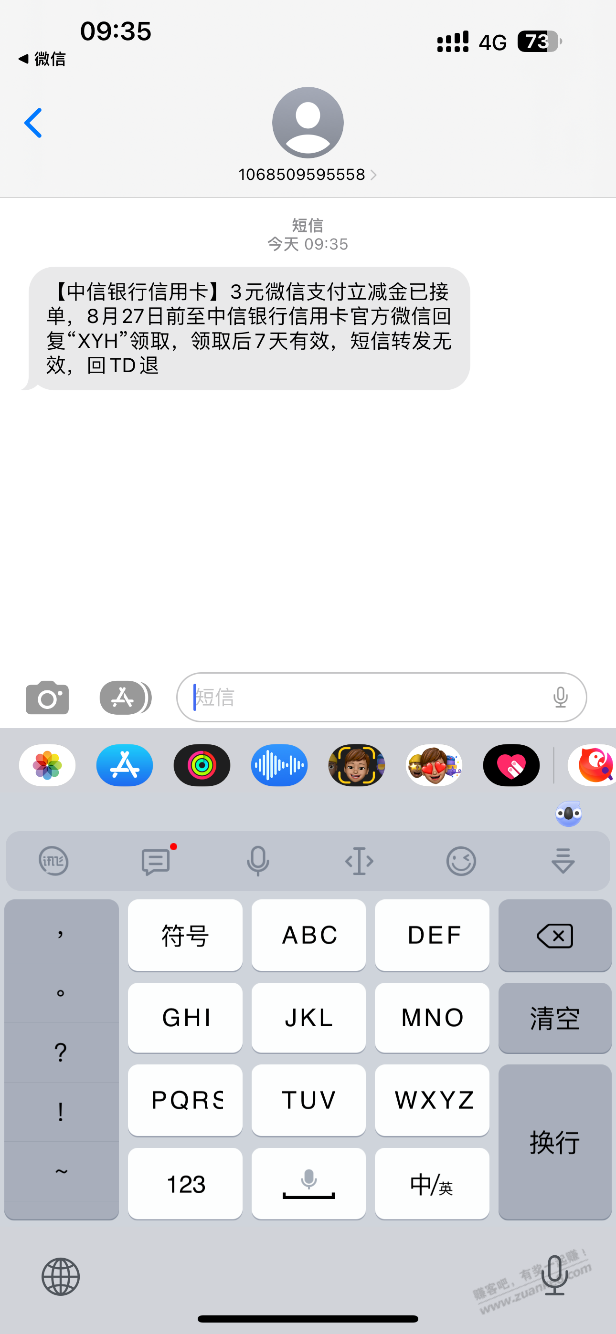Open the Fitness activity rings app

pyautogui.click(x=202, y=766)
